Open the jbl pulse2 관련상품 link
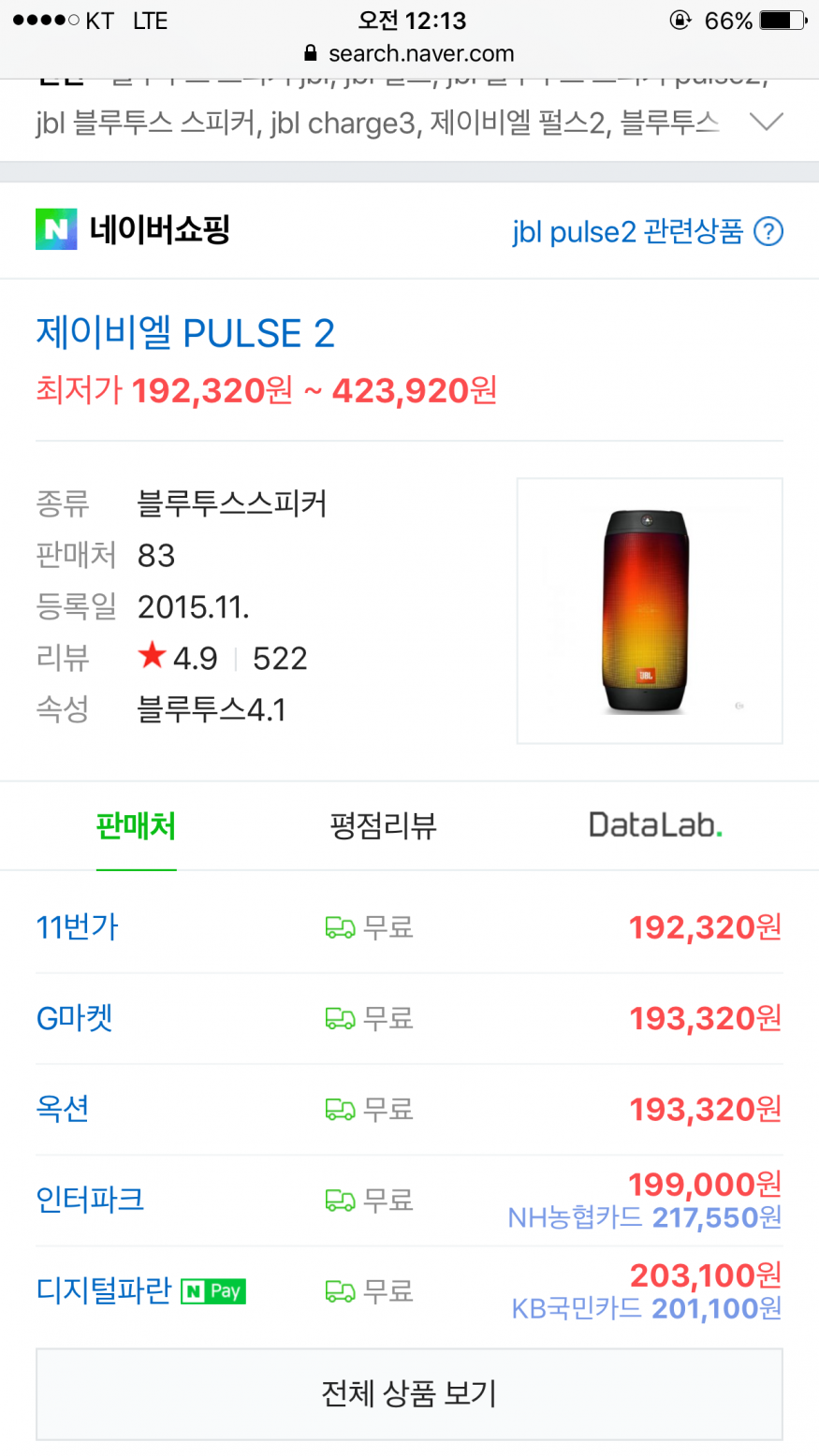Image resolution: width=819 pixels, height=1456 pixels. coord(627,231)
